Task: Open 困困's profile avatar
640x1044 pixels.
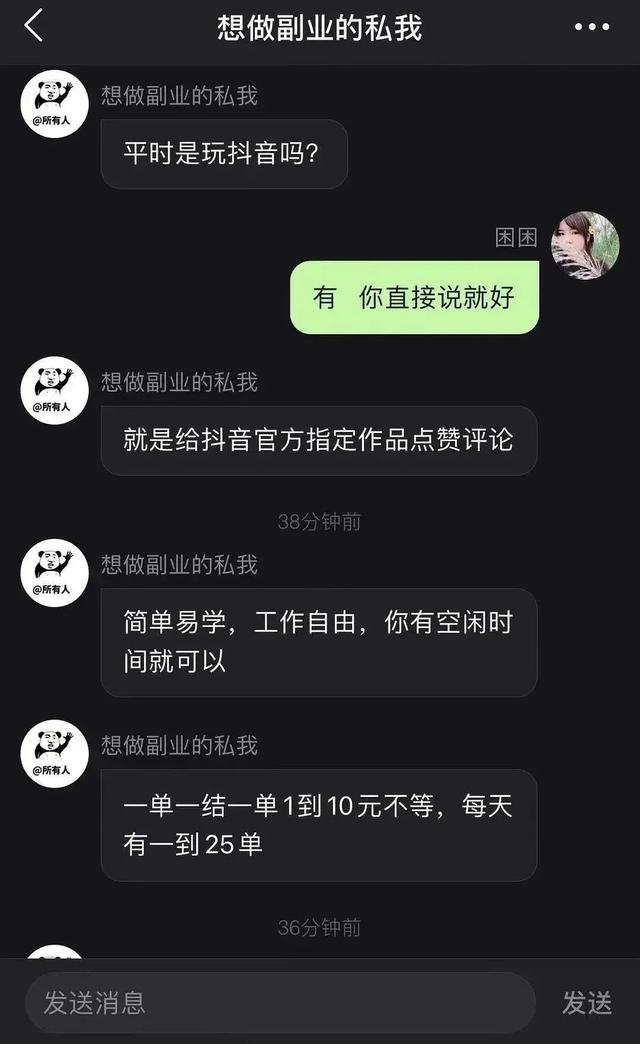Action: [x=585, y=245]
